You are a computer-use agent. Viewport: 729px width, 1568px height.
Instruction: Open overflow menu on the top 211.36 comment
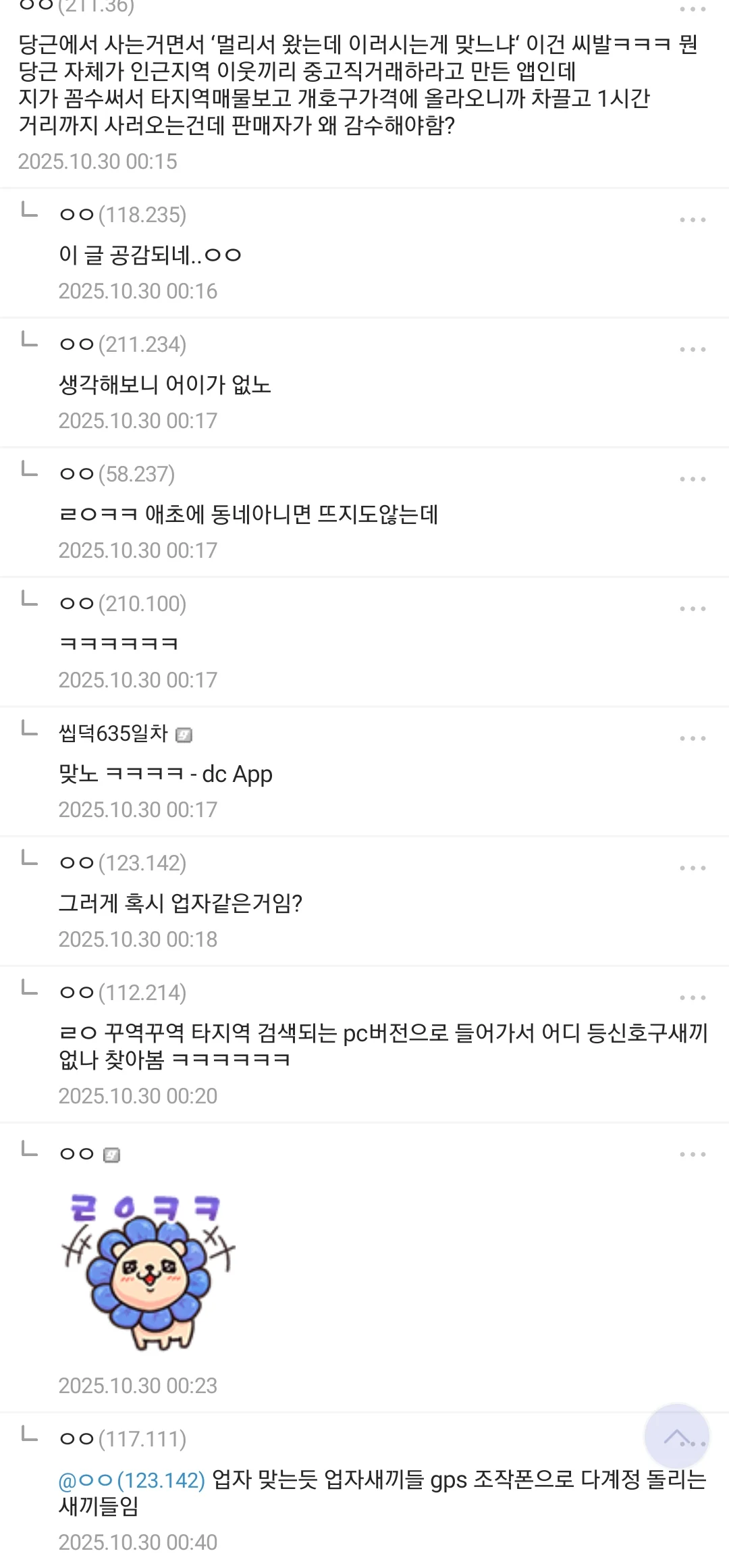click(x=693, y=9)
